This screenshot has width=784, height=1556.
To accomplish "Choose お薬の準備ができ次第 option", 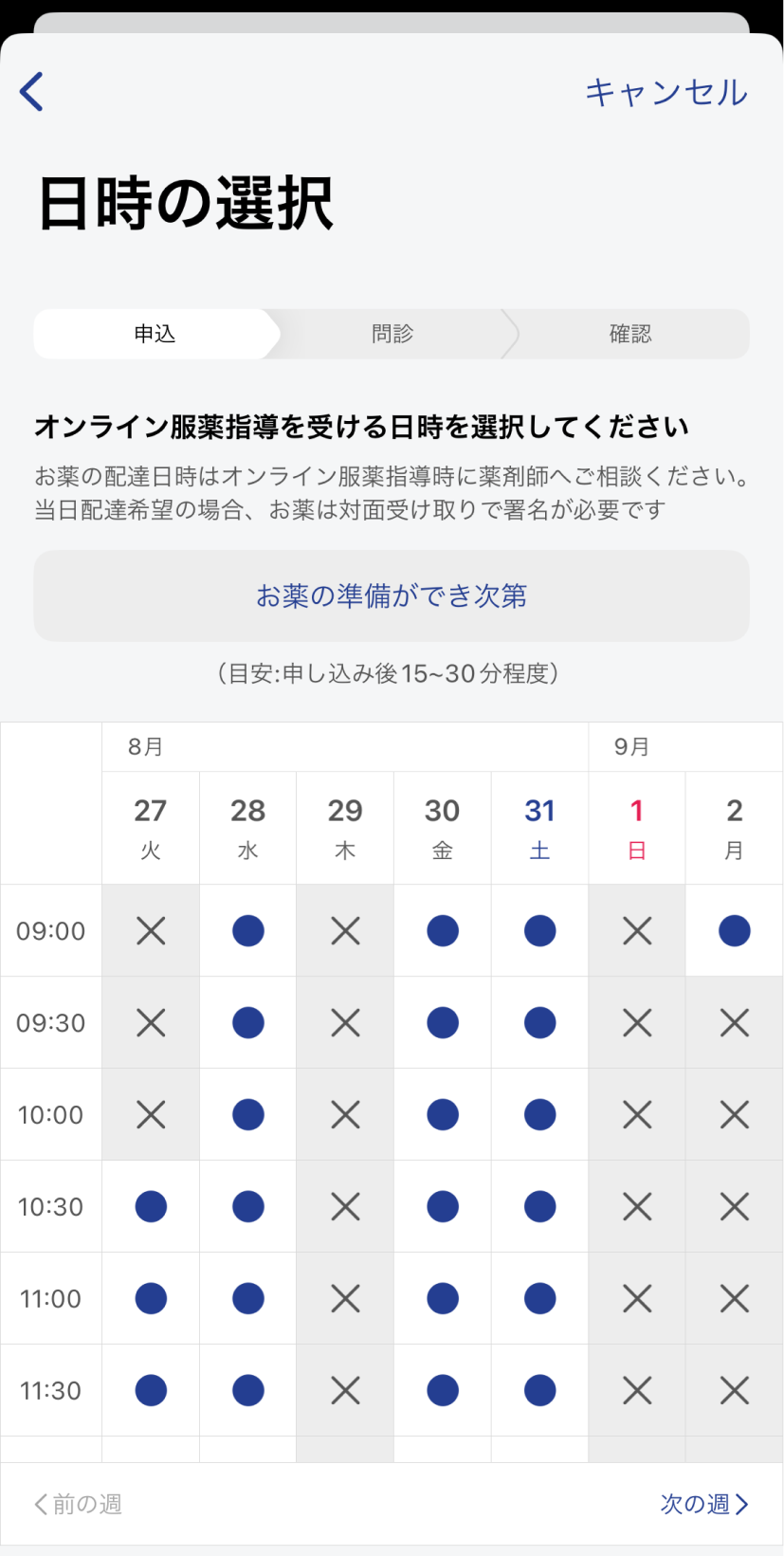I will [392, 595].
